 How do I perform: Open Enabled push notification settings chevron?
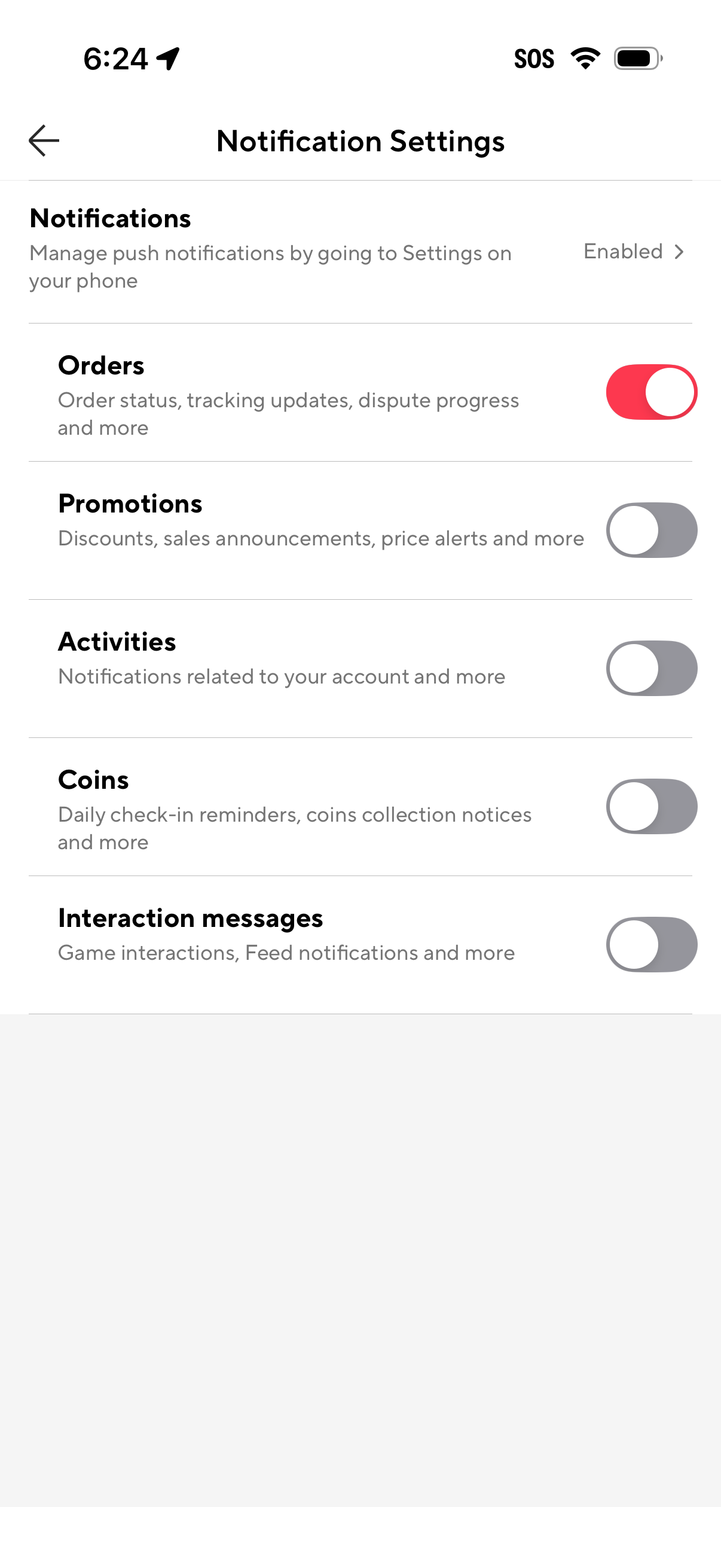click(x=680, y=252)
